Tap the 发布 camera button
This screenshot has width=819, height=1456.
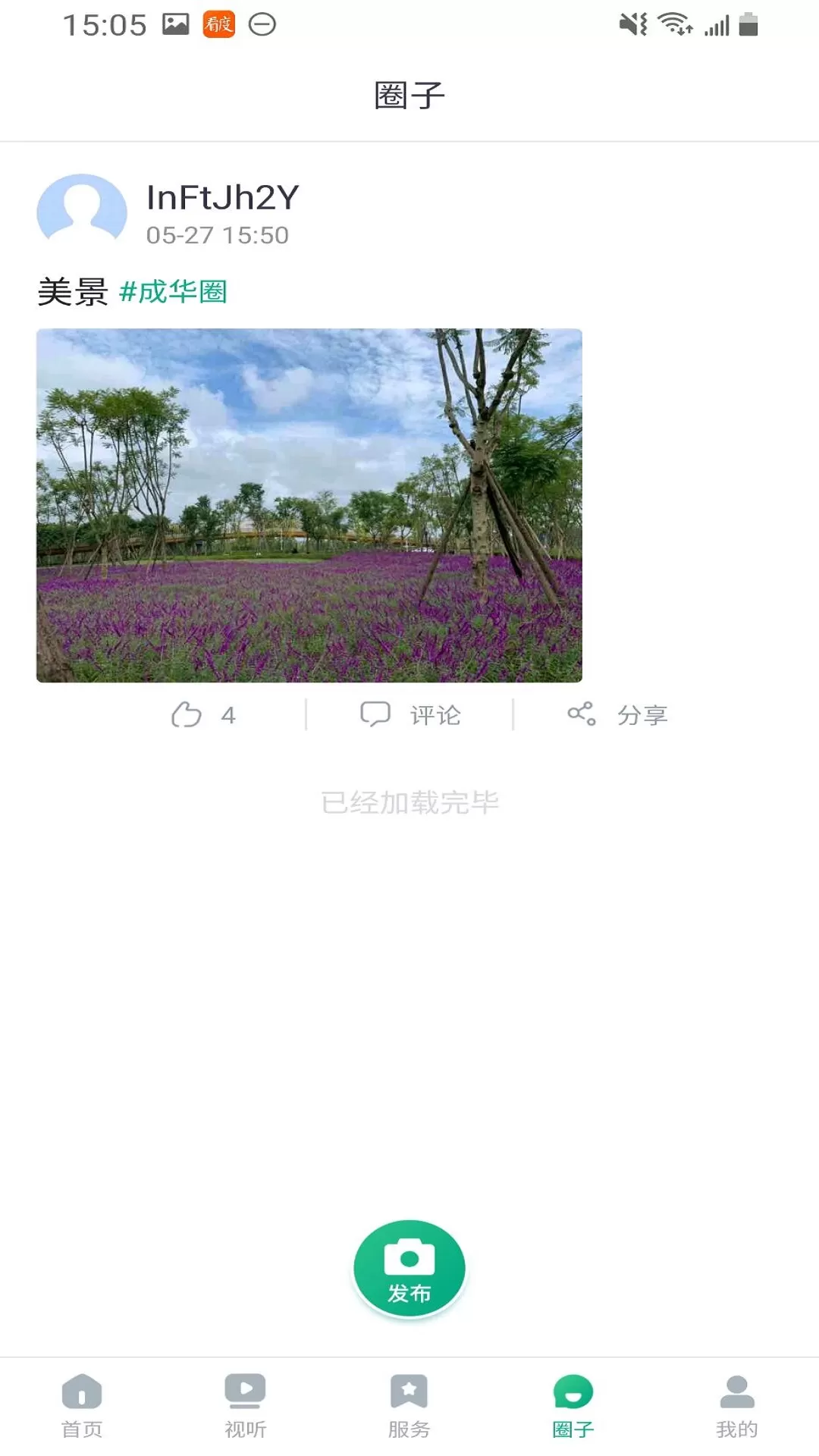[x=409, y=1269]
